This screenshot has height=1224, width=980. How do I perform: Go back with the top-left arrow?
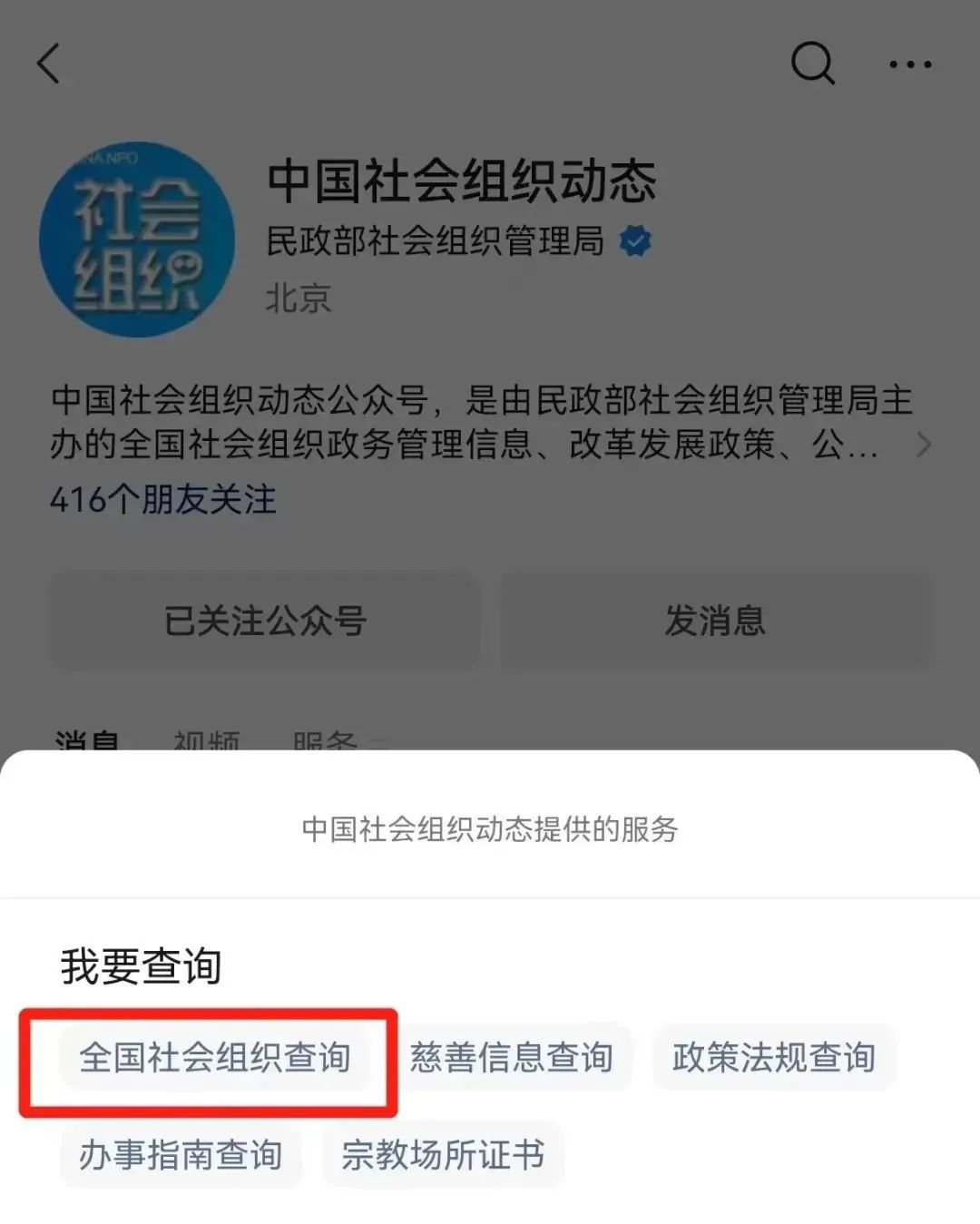[49, 64]
